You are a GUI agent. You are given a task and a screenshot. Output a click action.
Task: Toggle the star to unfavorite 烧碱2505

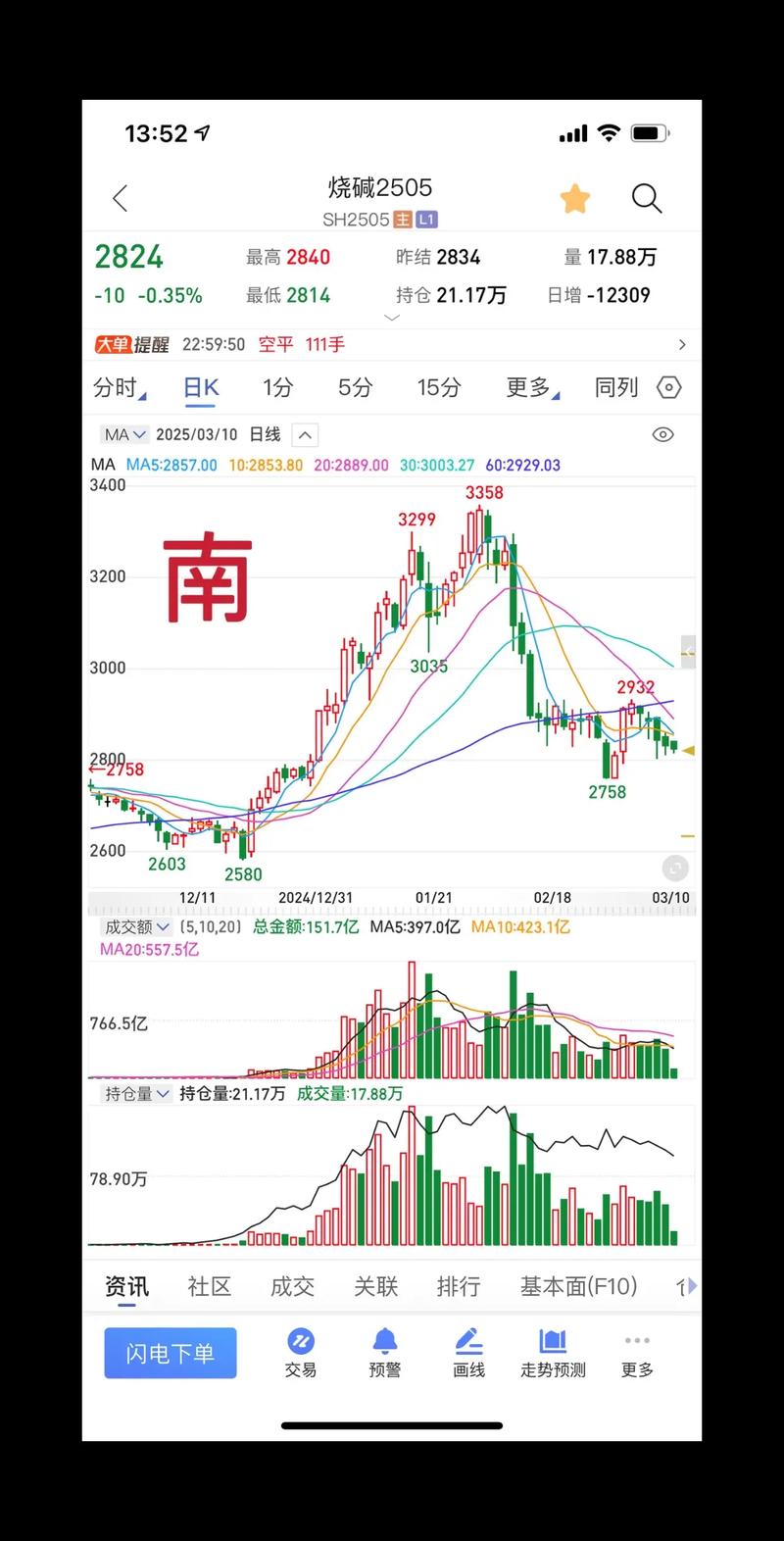[x=575, y=198]
